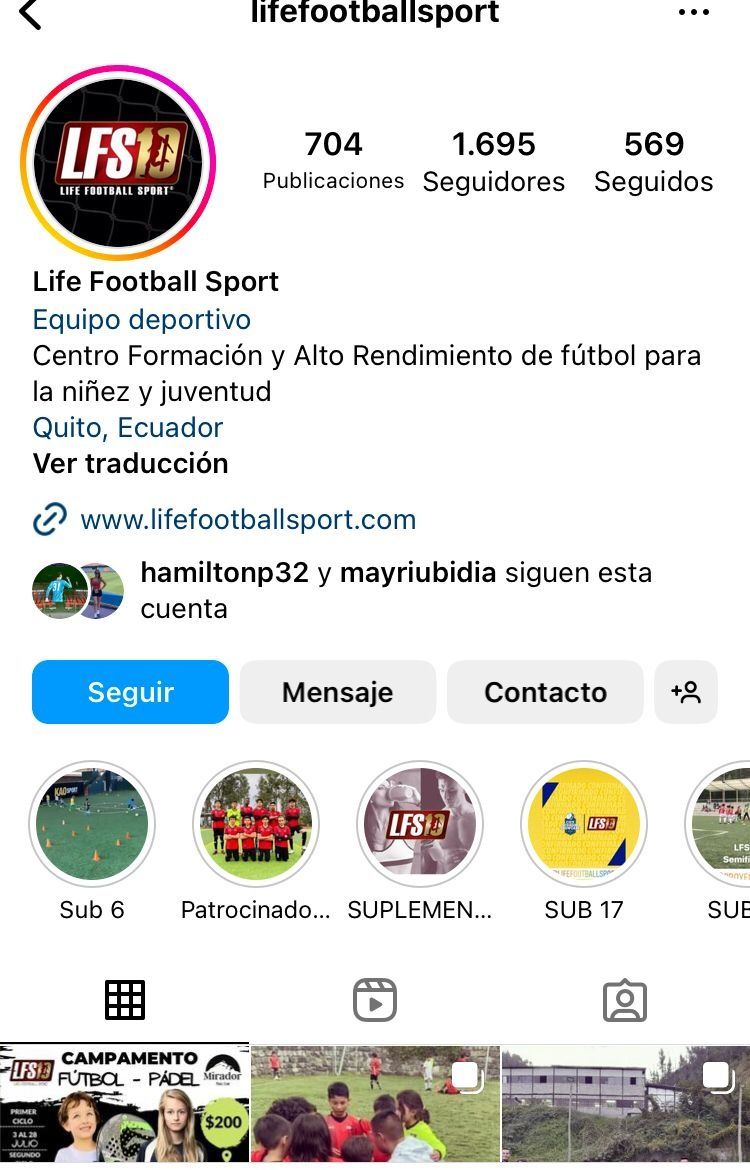Open the Campamento Fútbol - Pádel post
This screenshot has height=1170, width=750.
click(x=124, y=1105)
